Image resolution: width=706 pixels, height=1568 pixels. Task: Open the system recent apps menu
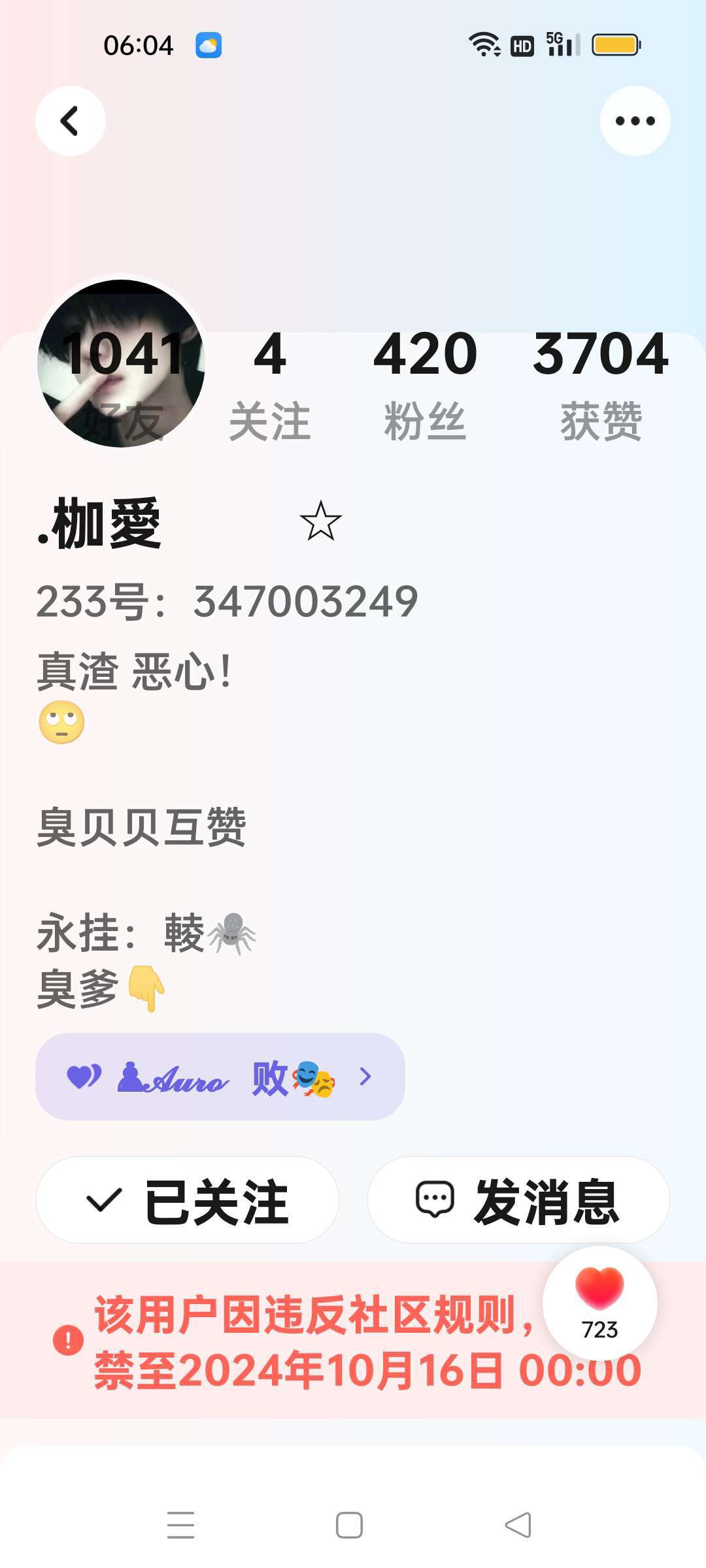coord(181,1526)
